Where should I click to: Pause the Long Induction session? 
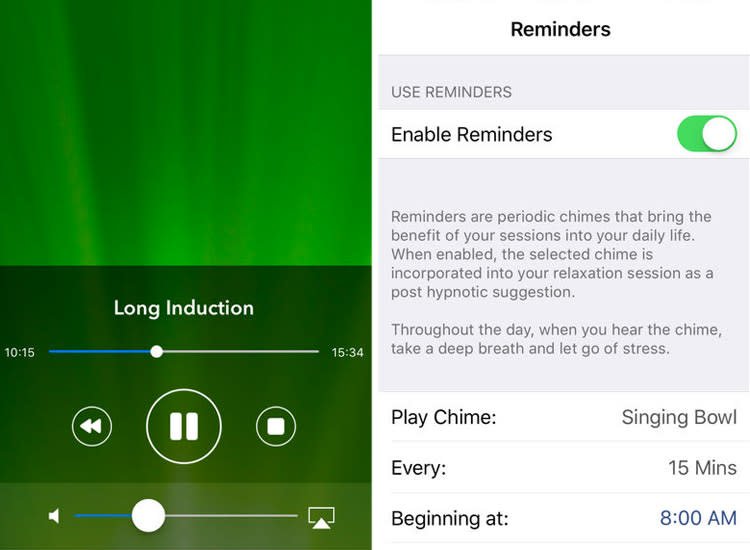point(183,427)
